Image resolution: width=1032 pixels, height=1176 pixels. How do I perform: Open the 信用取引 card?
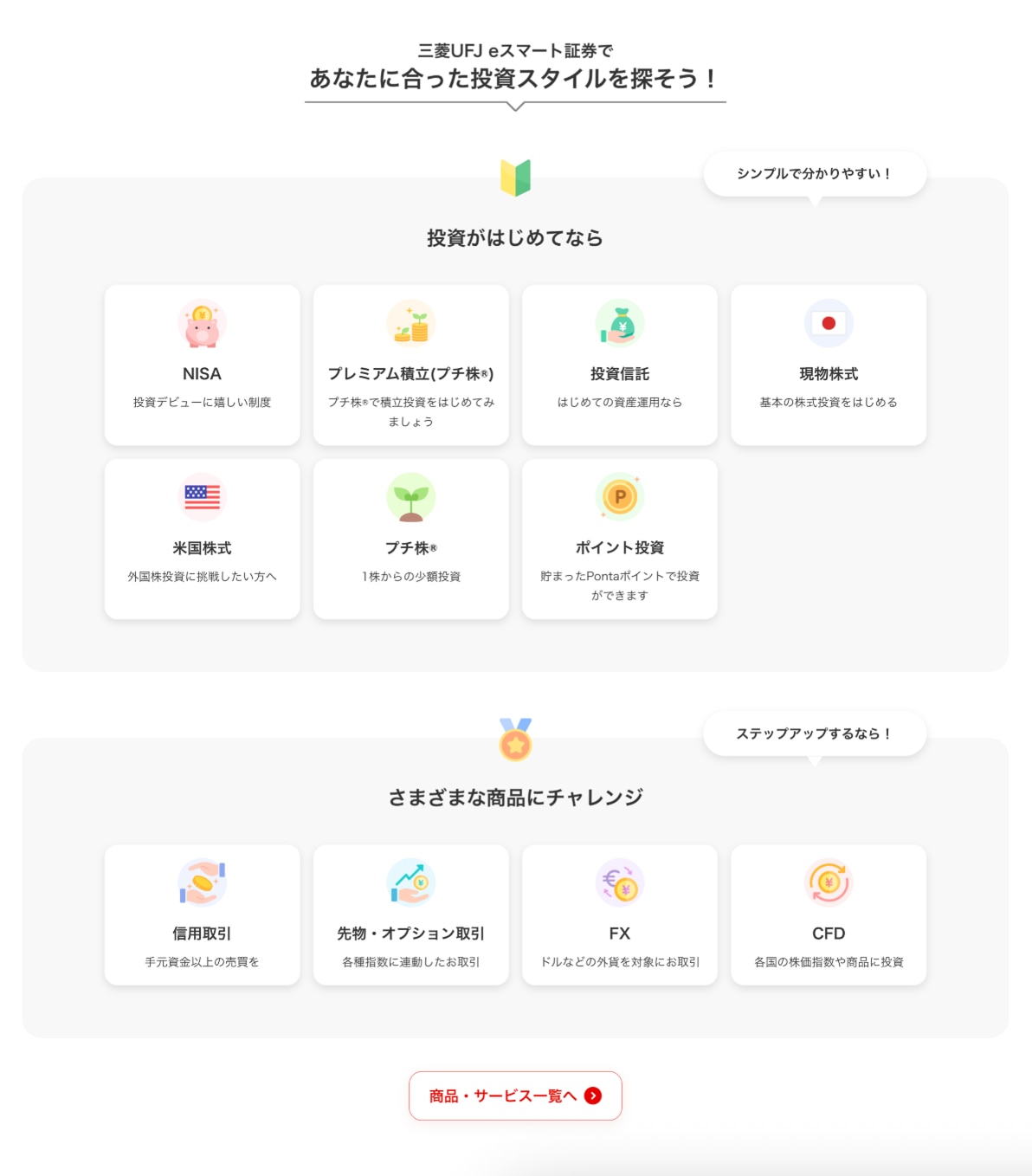click(202, 914)
